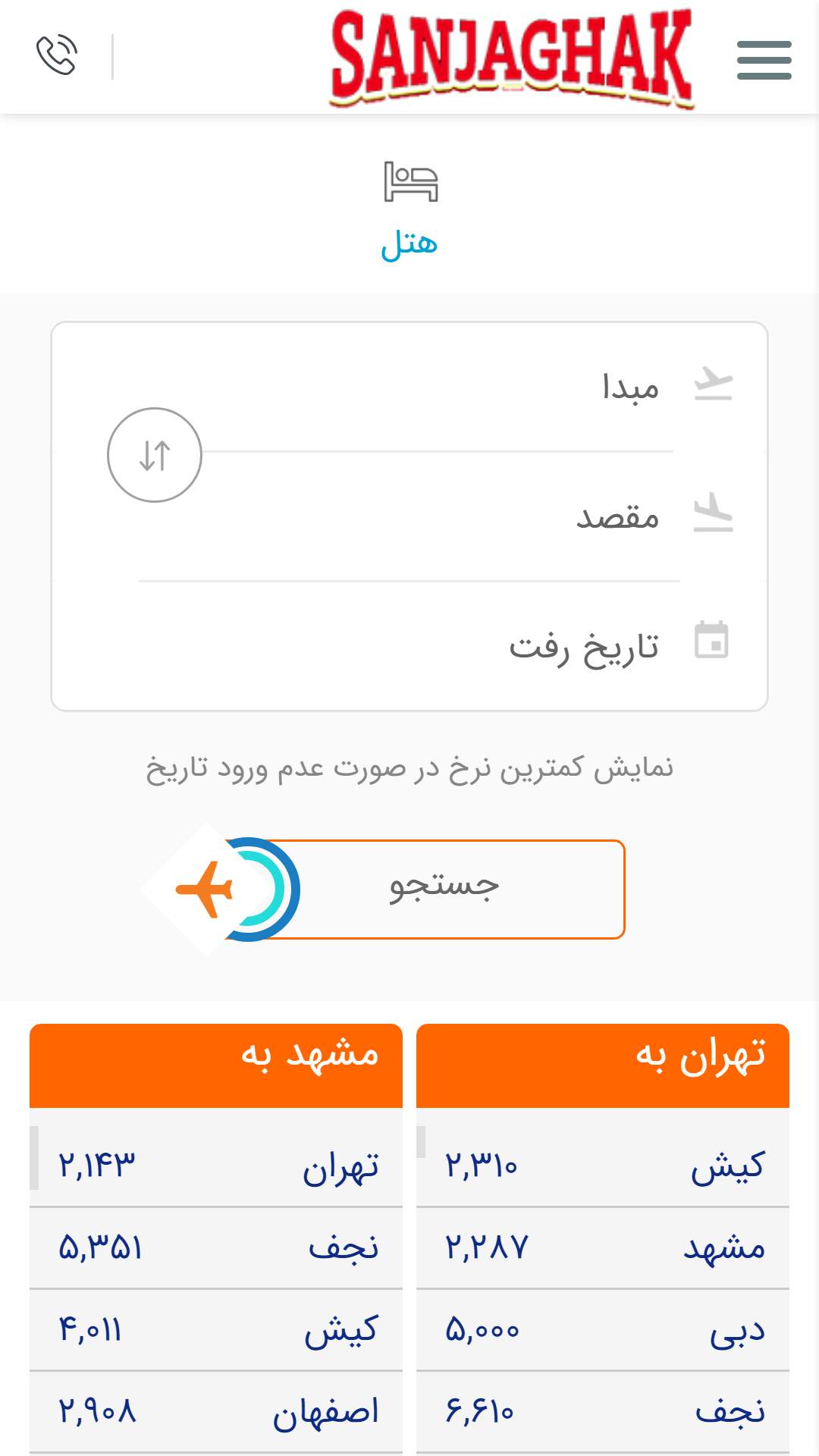Select Mashhad to کیش route

click(x=216, y=1330)
